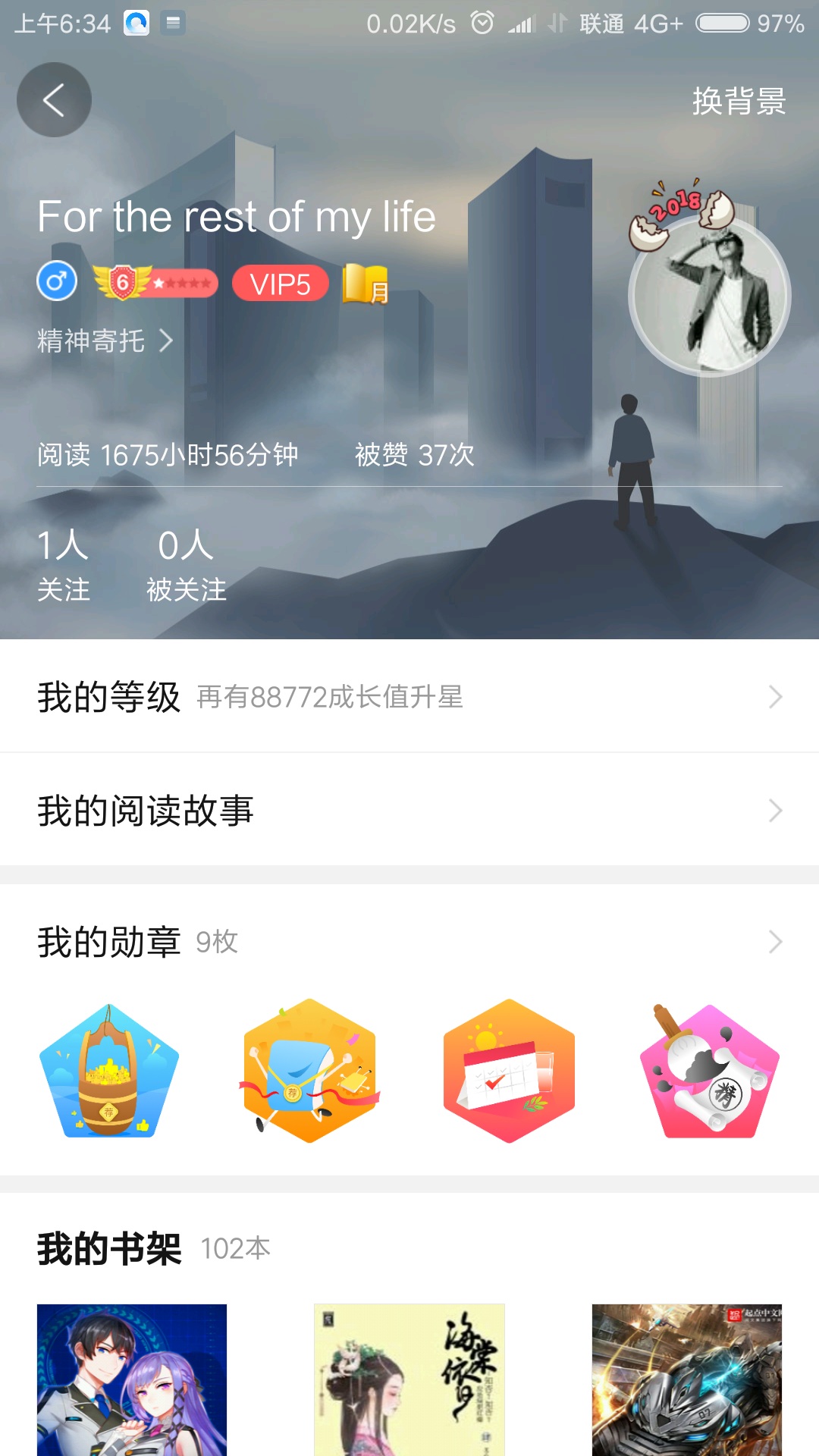
Task: Open 我的等级 level details
Action: pyautogui.click(x=409, y=696)
